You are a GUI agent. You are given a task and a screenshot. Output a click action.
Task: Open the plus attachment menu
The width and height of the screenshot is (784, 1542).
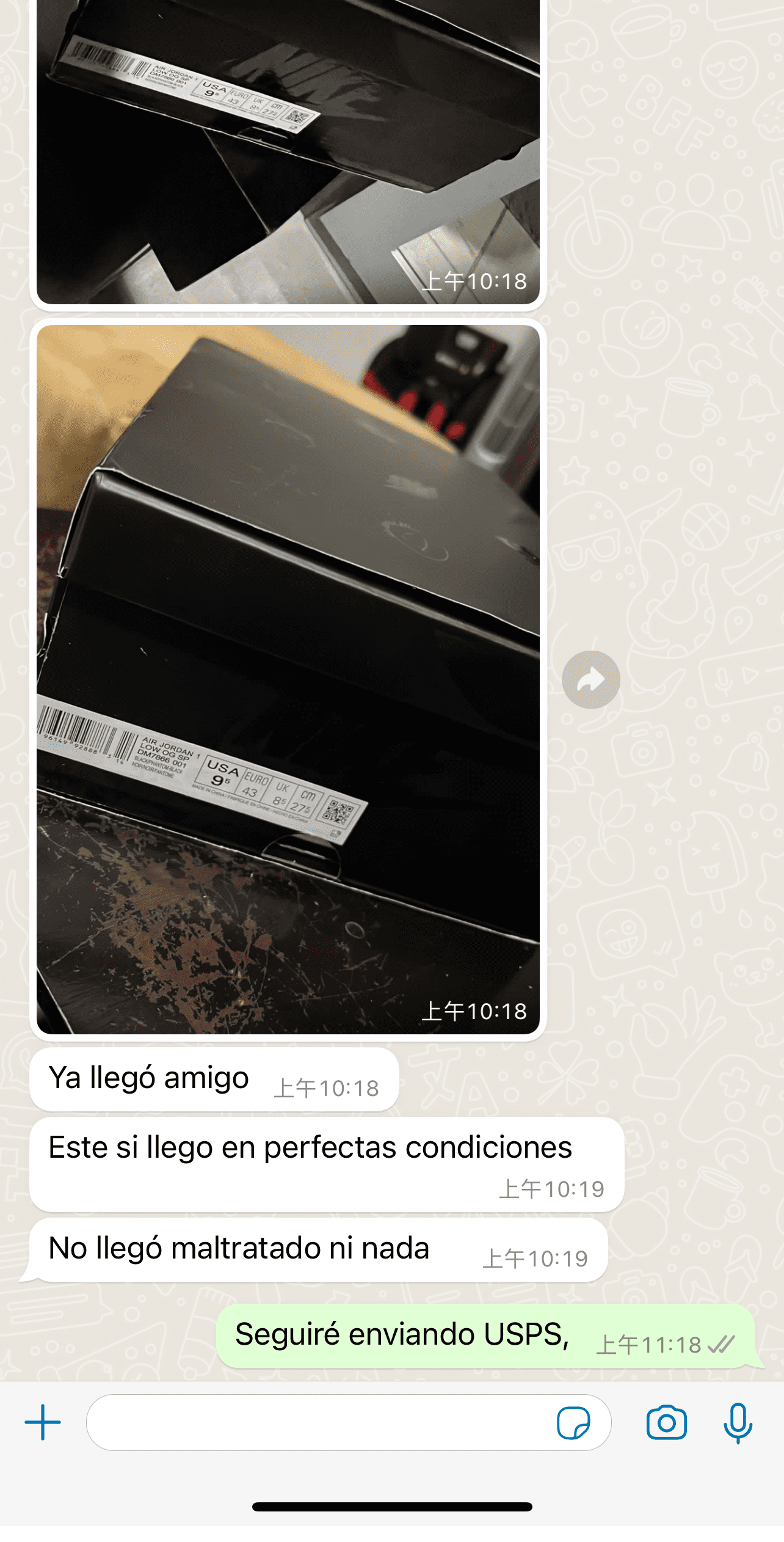point(43,1422)
